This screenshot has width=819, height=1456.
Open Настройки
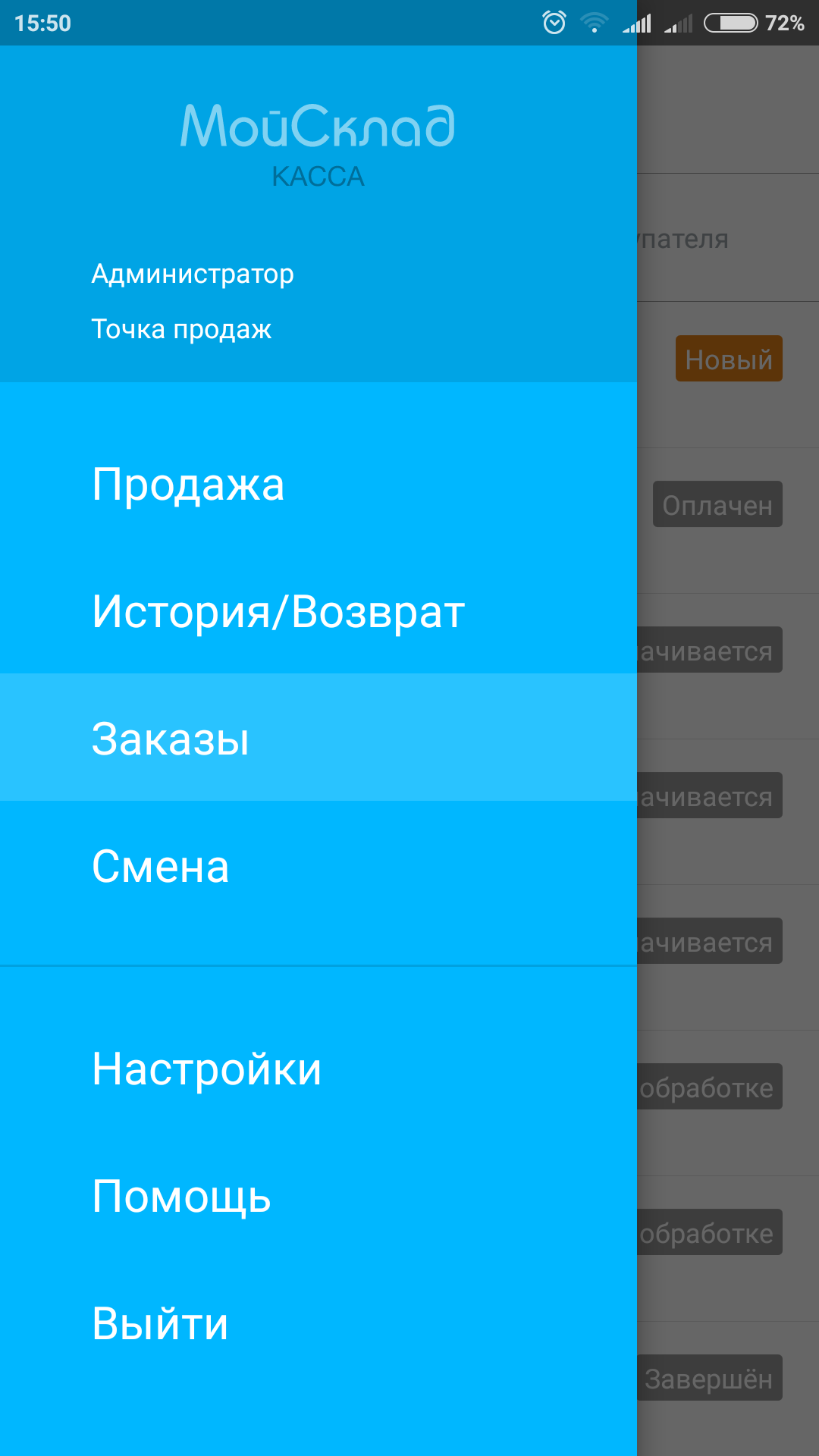click(x=206, y=1069)
